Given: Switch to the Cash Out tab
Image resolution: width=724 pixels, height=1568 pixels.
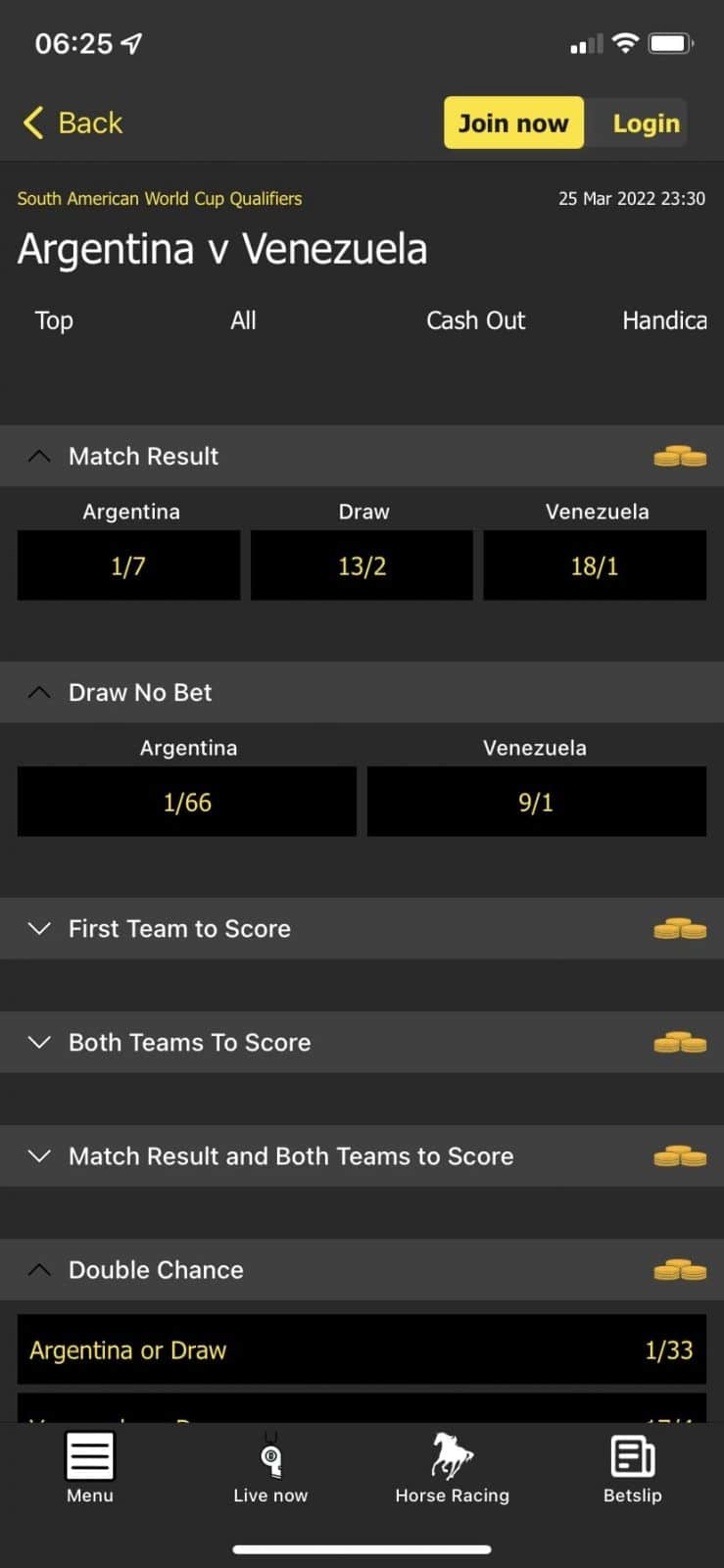Looking at the screenshot, I should [475, 320].
